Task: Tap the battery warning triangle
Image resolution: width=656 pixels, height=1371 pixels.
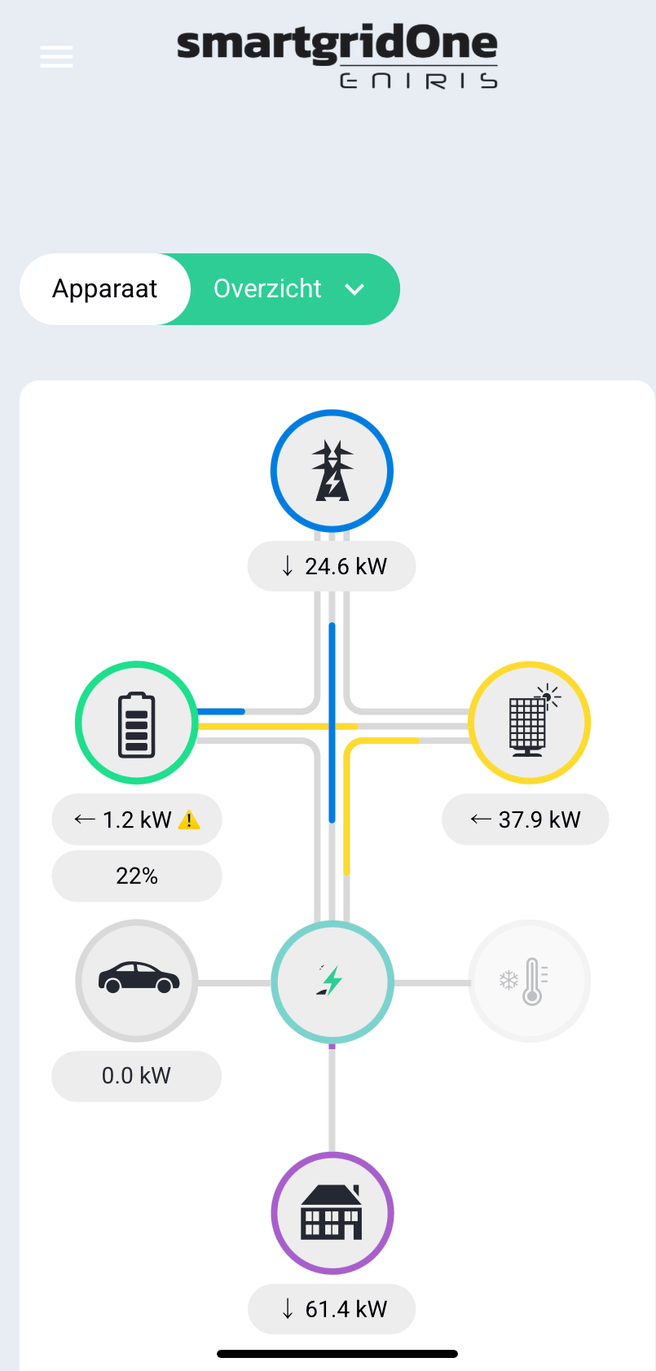Action: (188, 820)
